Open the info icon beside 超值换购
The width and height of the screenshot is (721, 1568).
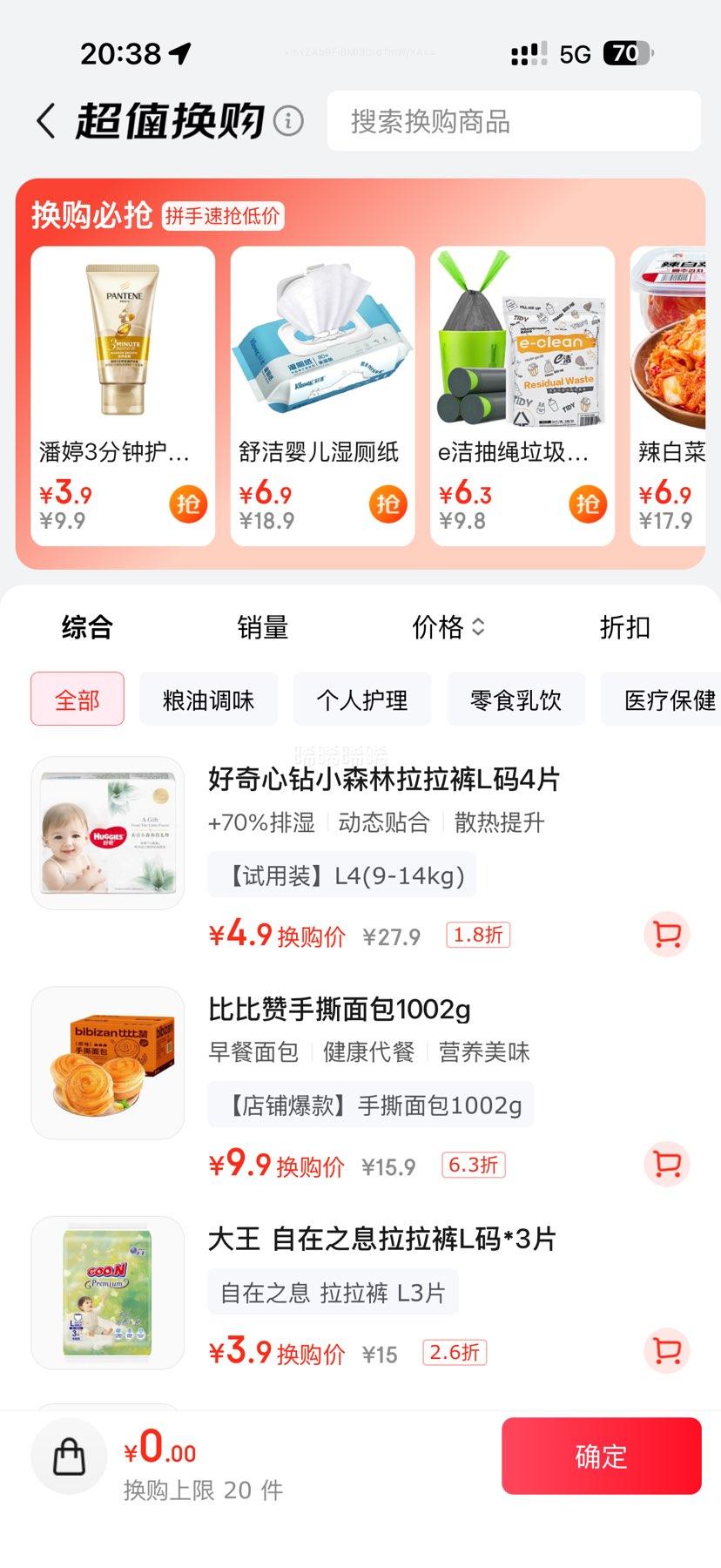point(288,121)
